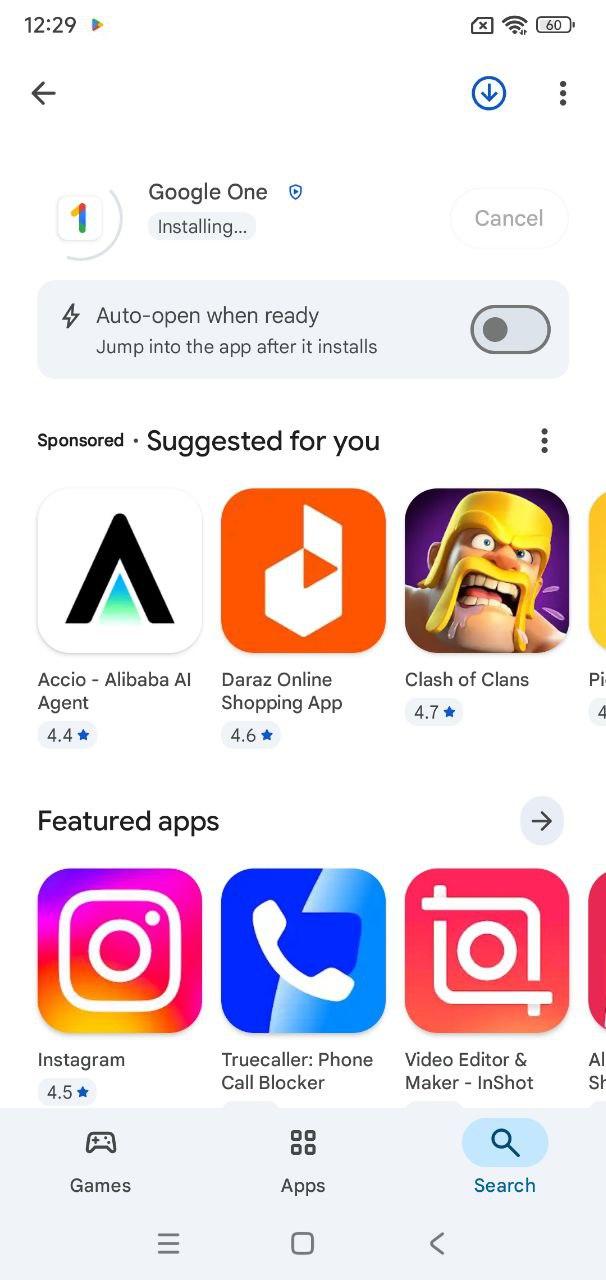Screen dimensions: 606x1280
Task: Tap the system home button
Action: (x=302, y=1243)
